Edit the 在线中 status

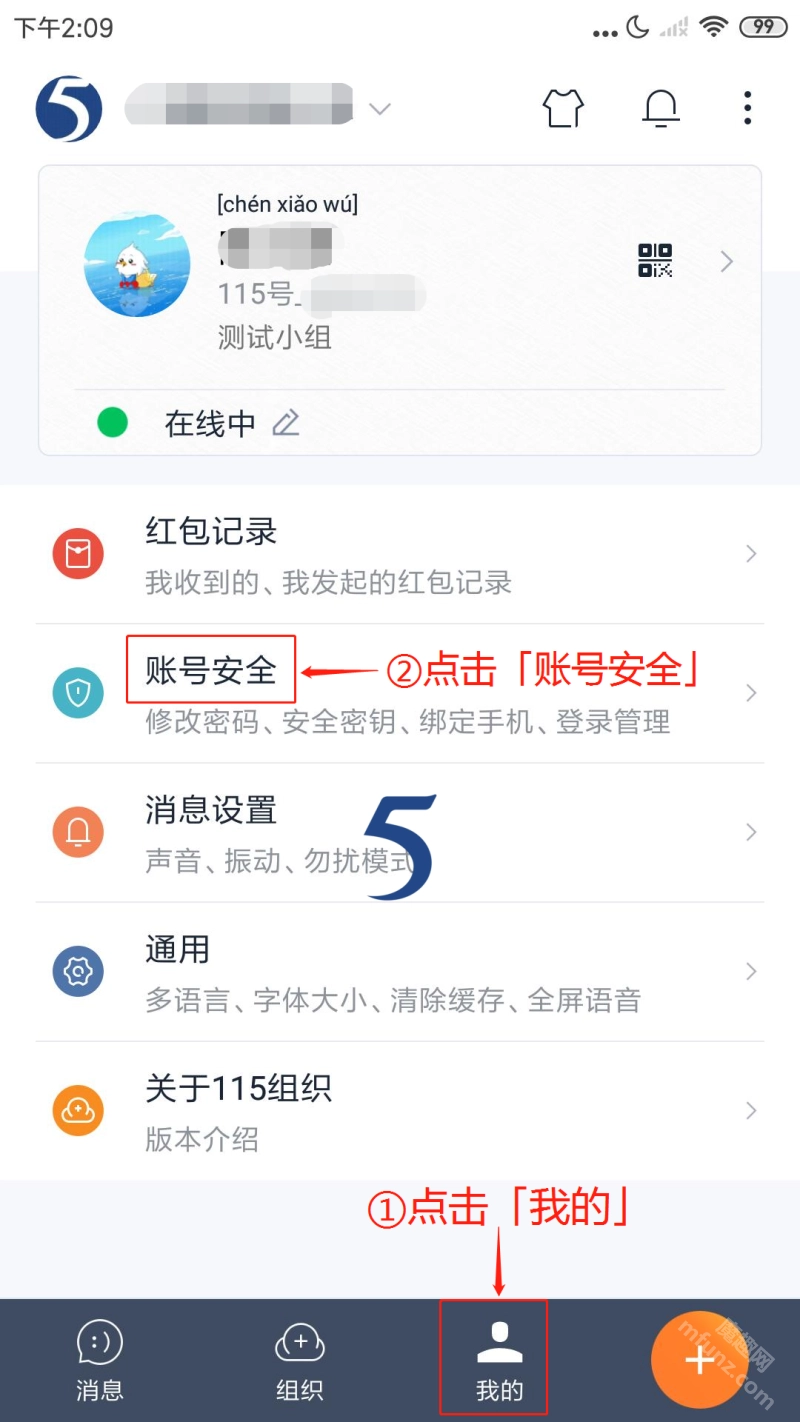pyautogui.click(x=286, y=423)
